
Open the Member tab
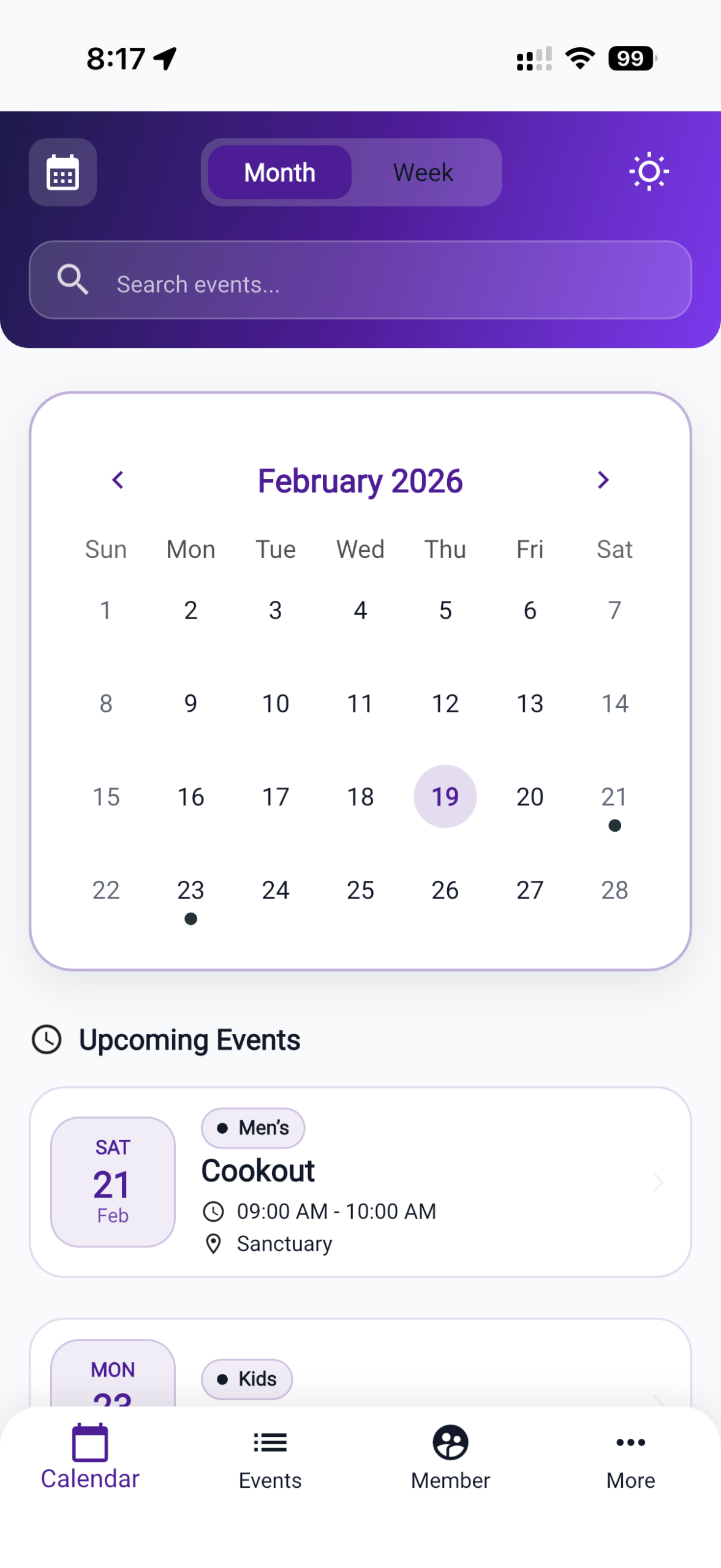click(450, 1460)
